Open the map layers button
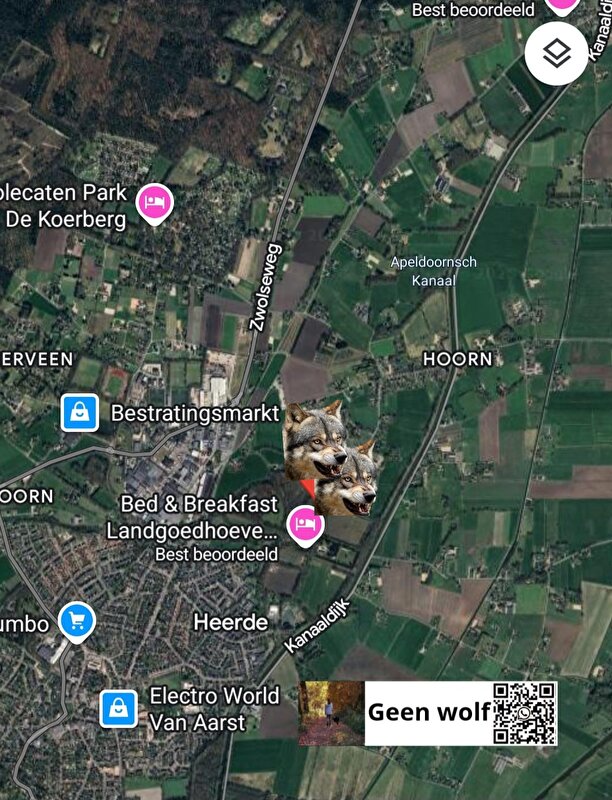The width and height of the screenshot is (612, 800). [x=557, y=52]
